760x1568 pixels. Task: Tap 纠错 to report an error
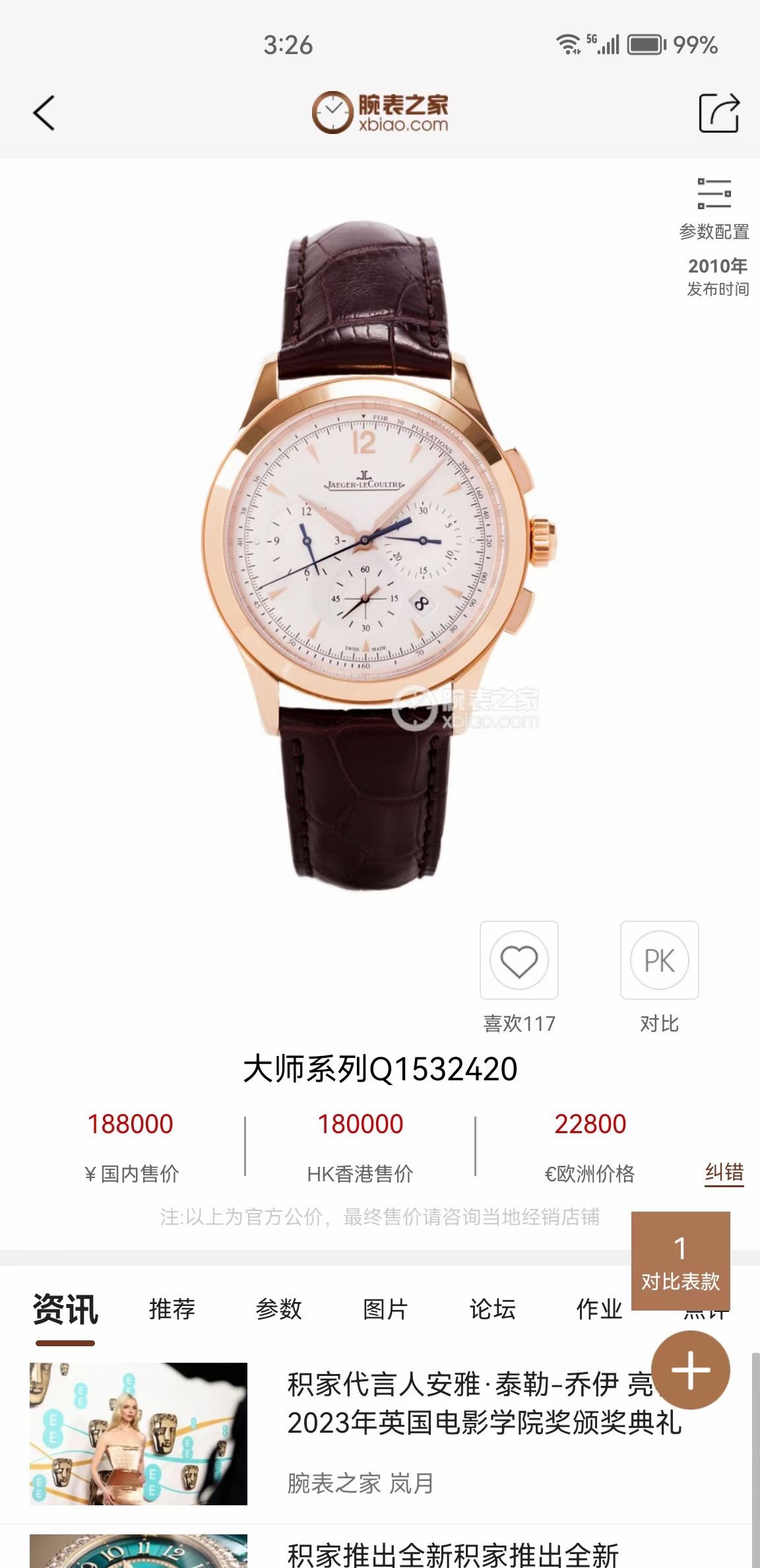click(x=724, y=1172)
